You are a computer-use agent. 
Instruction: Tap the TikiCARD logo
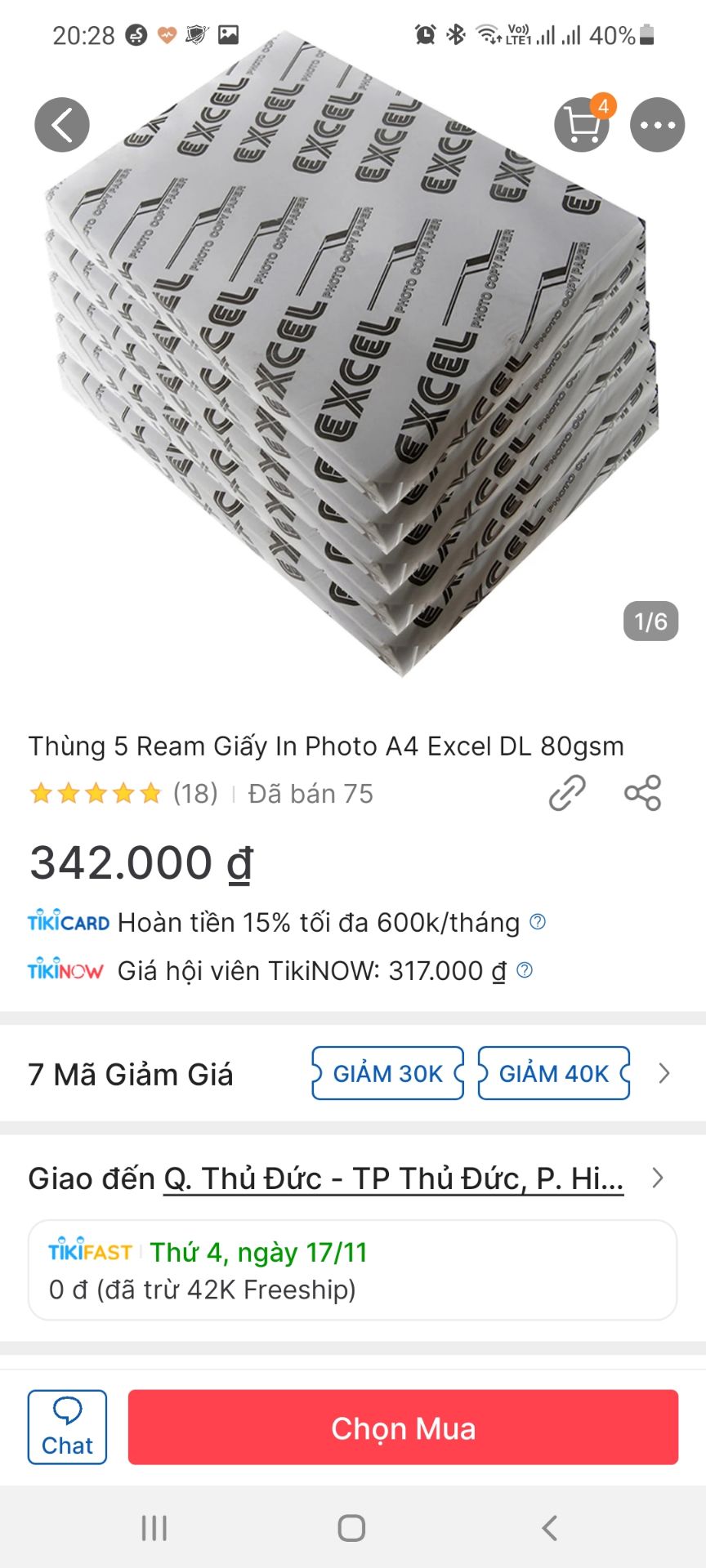(68, 922)
